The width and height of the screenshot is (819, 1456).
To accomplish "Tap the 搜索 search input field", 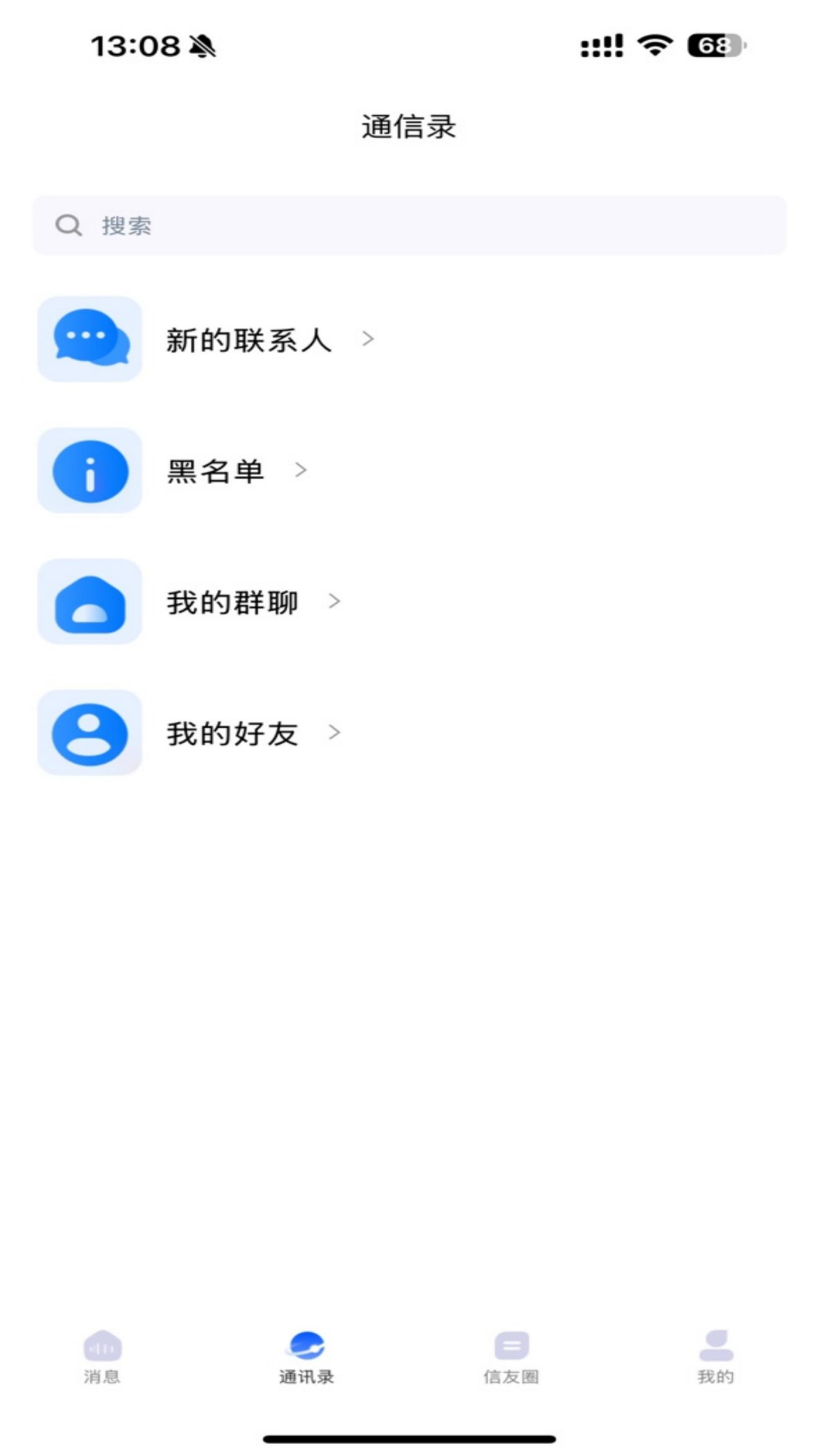I will click(x=409, y=224).
